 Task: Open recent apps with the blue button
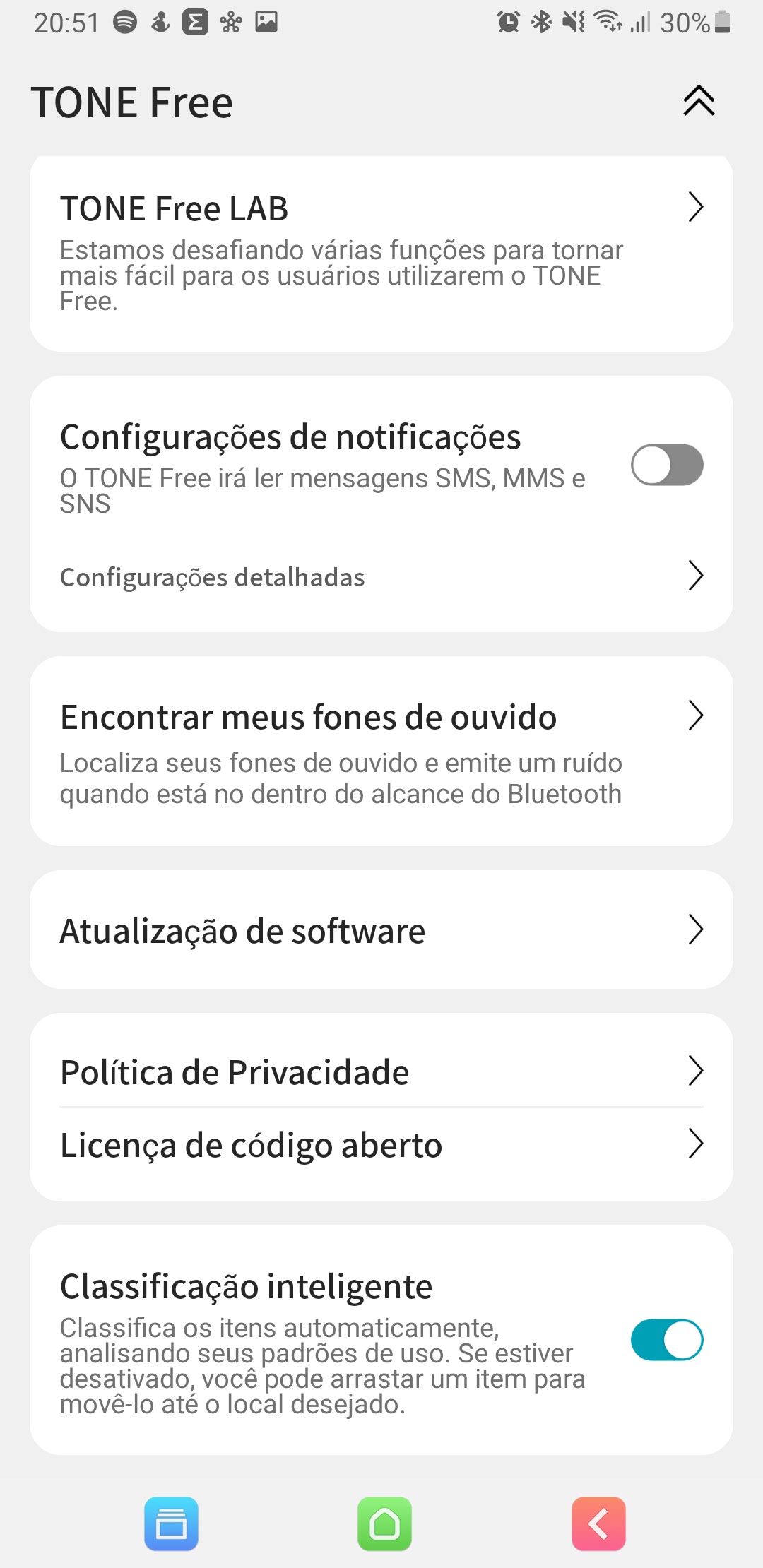point(171,1524)
